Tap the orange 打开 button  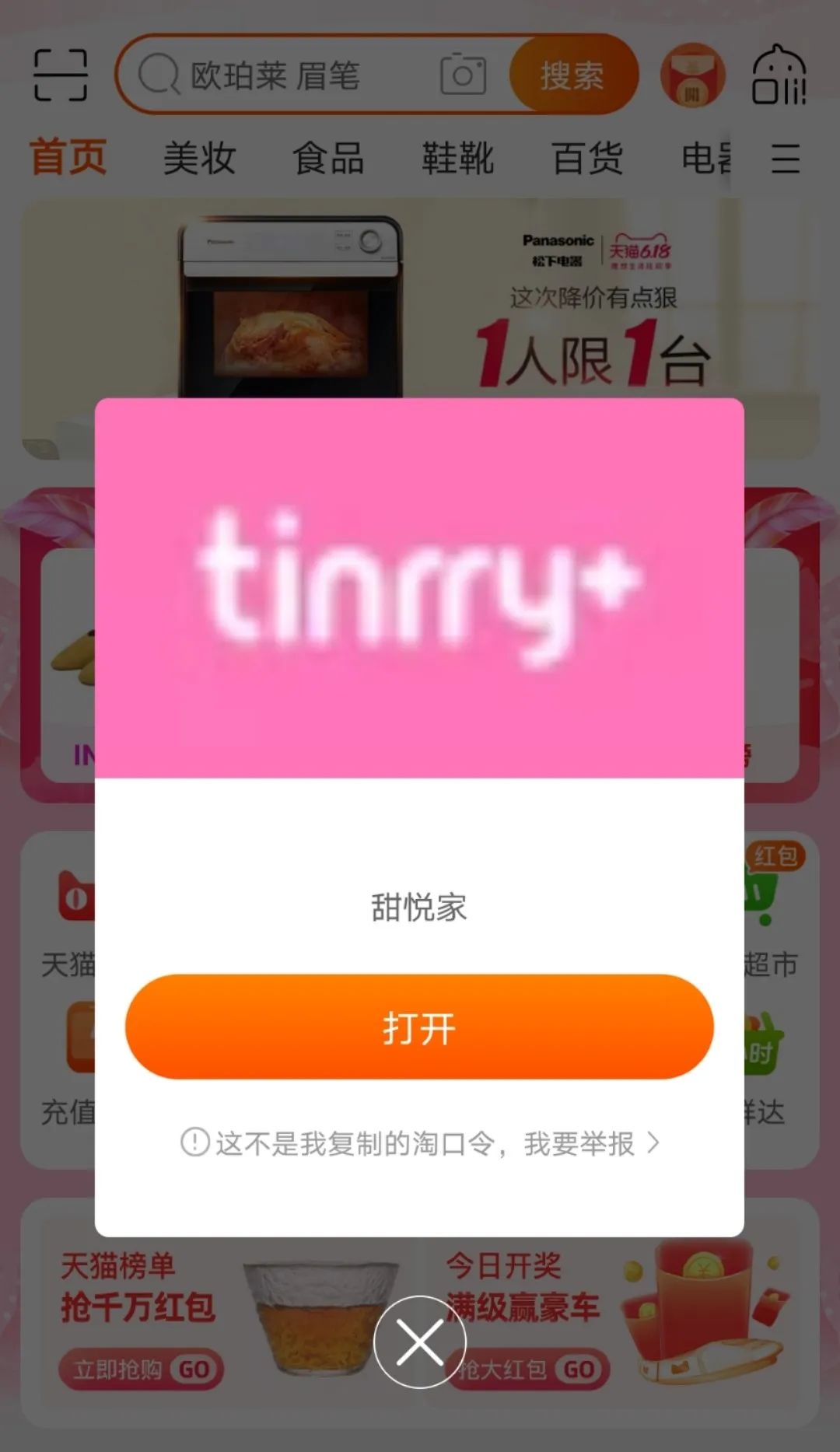click(x=419, y=1027)
